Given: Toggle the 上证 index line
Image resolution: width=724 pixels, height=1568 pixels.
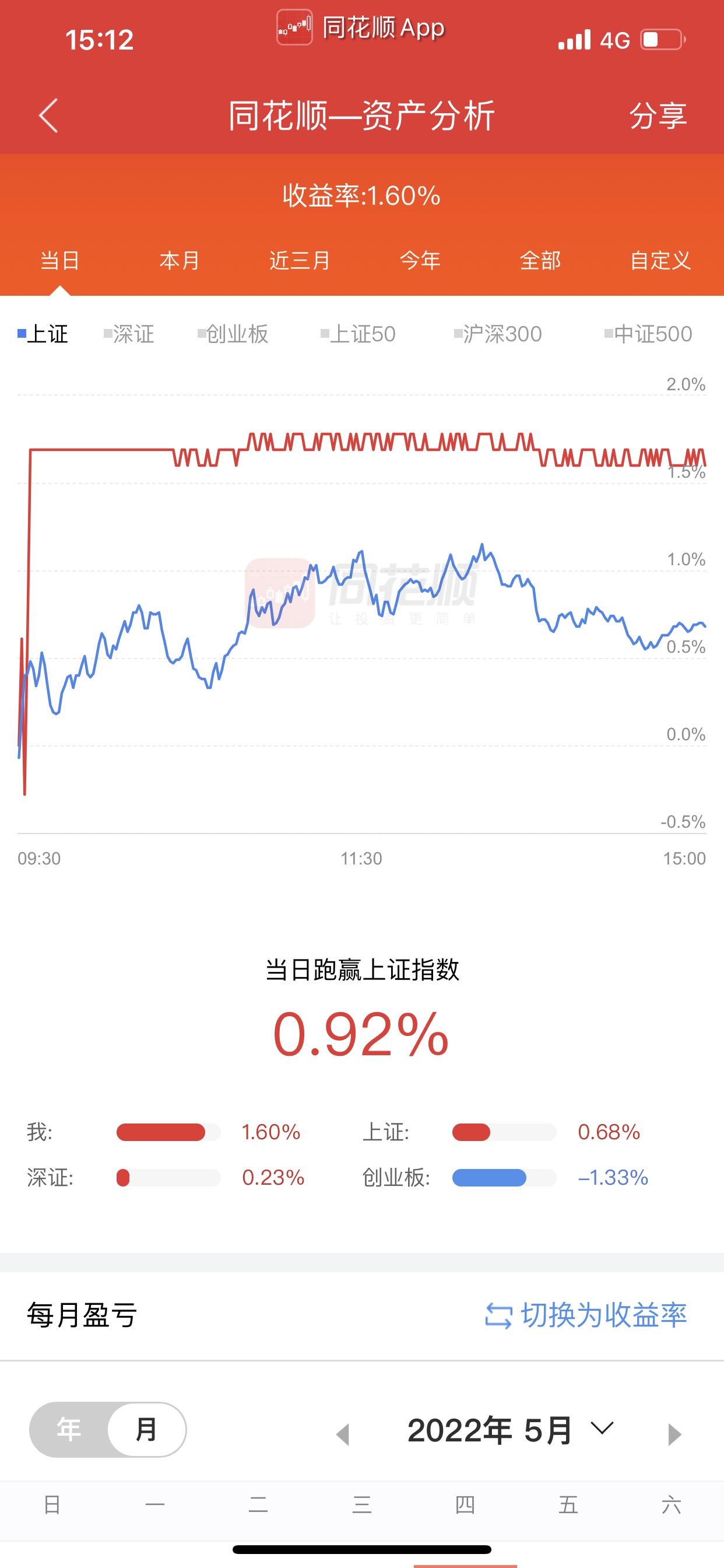Looking at the screenshot, I should coord(43,334).
